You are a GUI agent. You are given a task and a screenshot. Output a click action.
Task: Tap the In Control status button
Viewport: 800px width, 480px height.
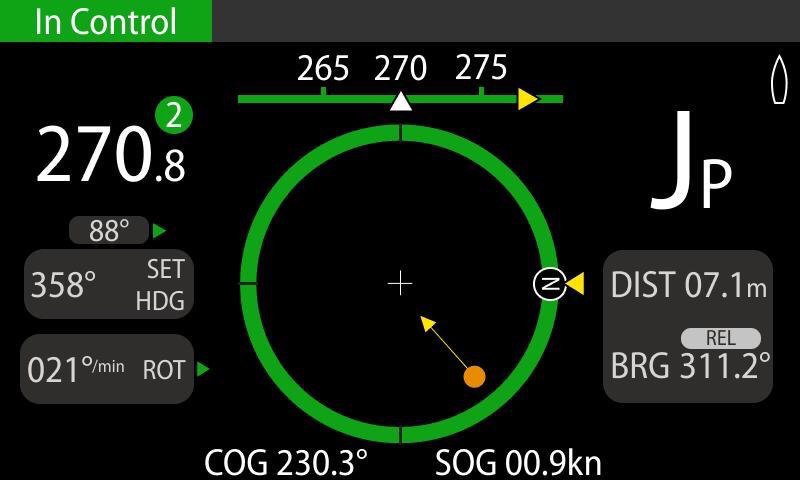click(x=105, y=21)
